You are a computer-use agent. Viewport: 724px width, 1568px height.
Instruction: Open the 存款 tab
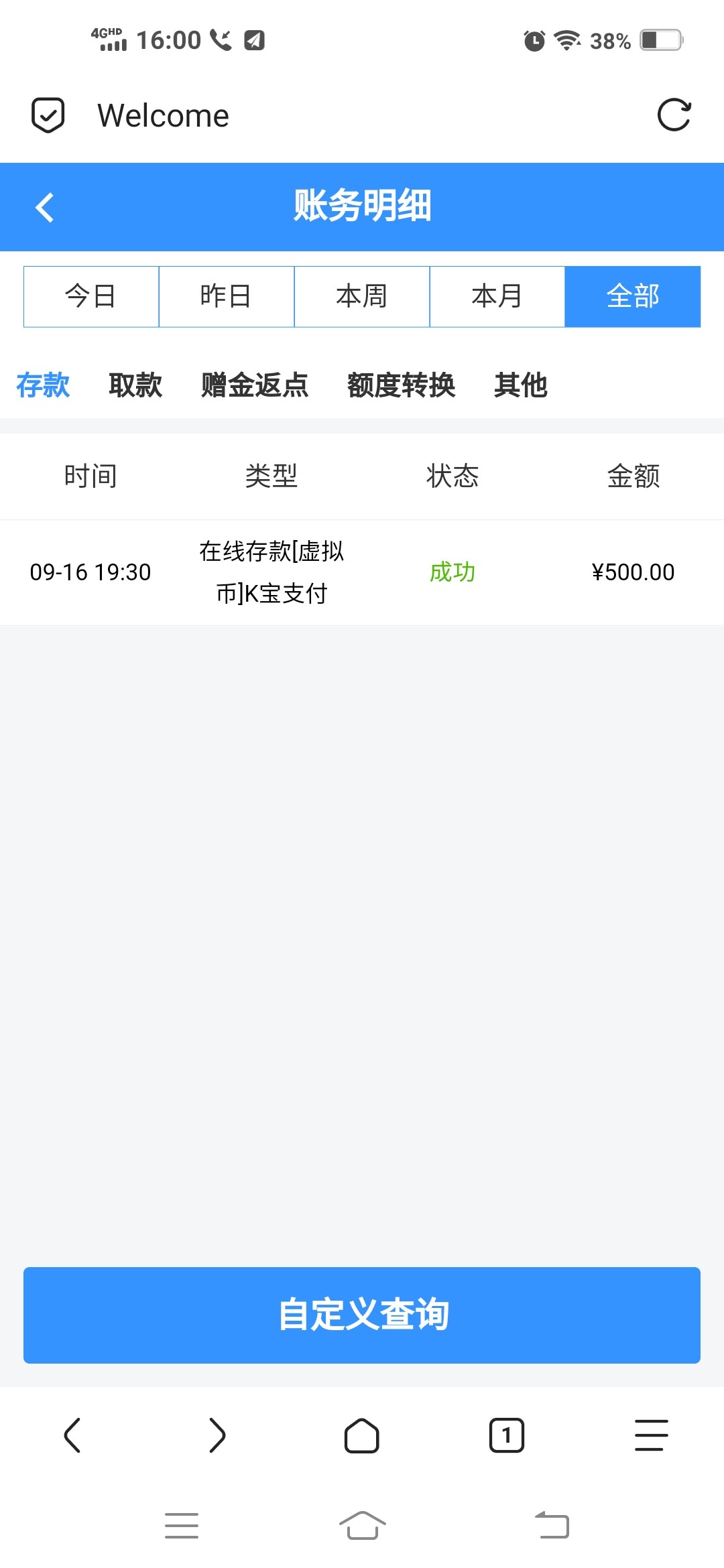pos(43,385)
